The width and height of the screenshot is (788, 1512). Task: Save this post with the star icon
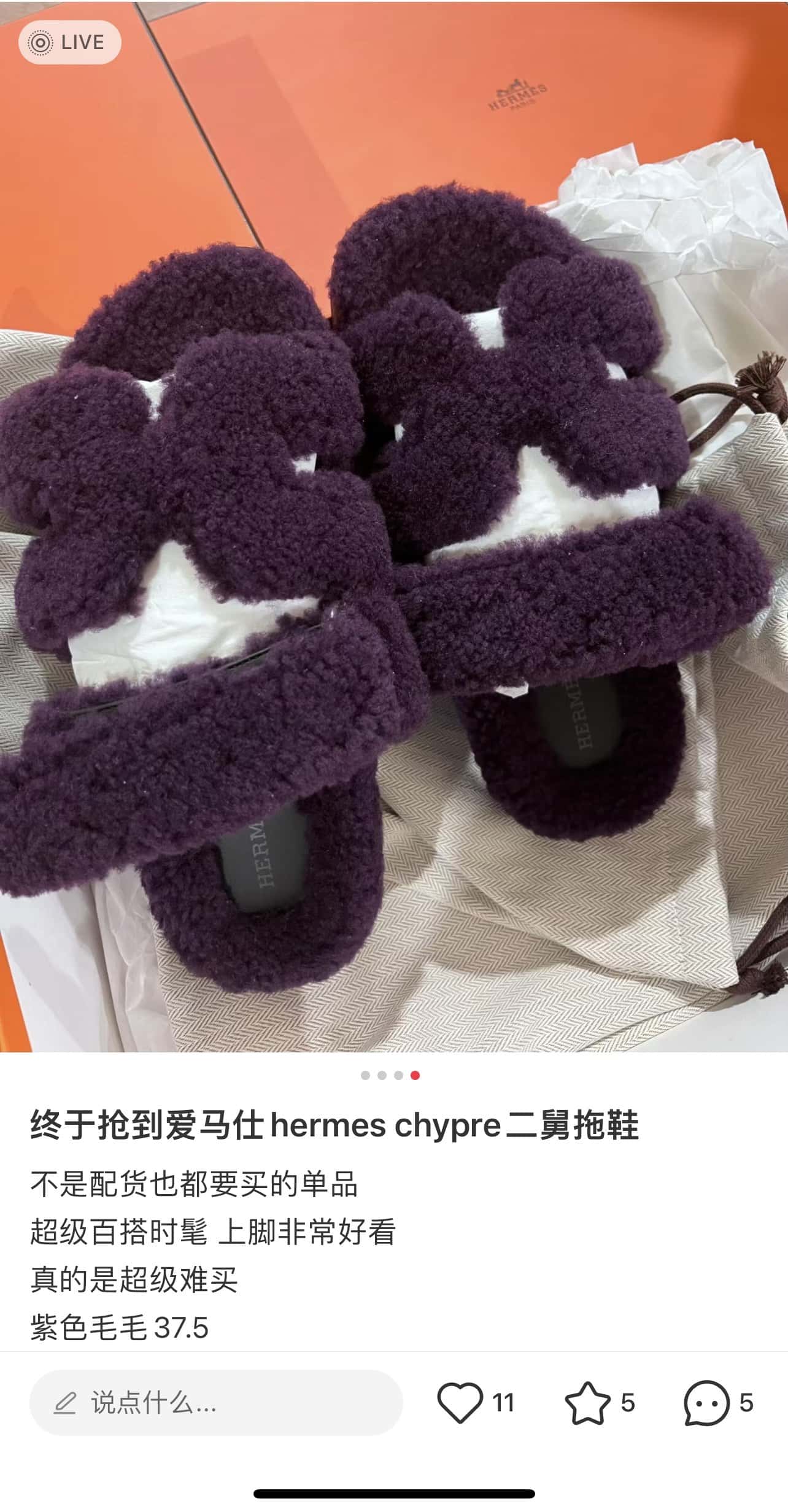click(587, 1402)
